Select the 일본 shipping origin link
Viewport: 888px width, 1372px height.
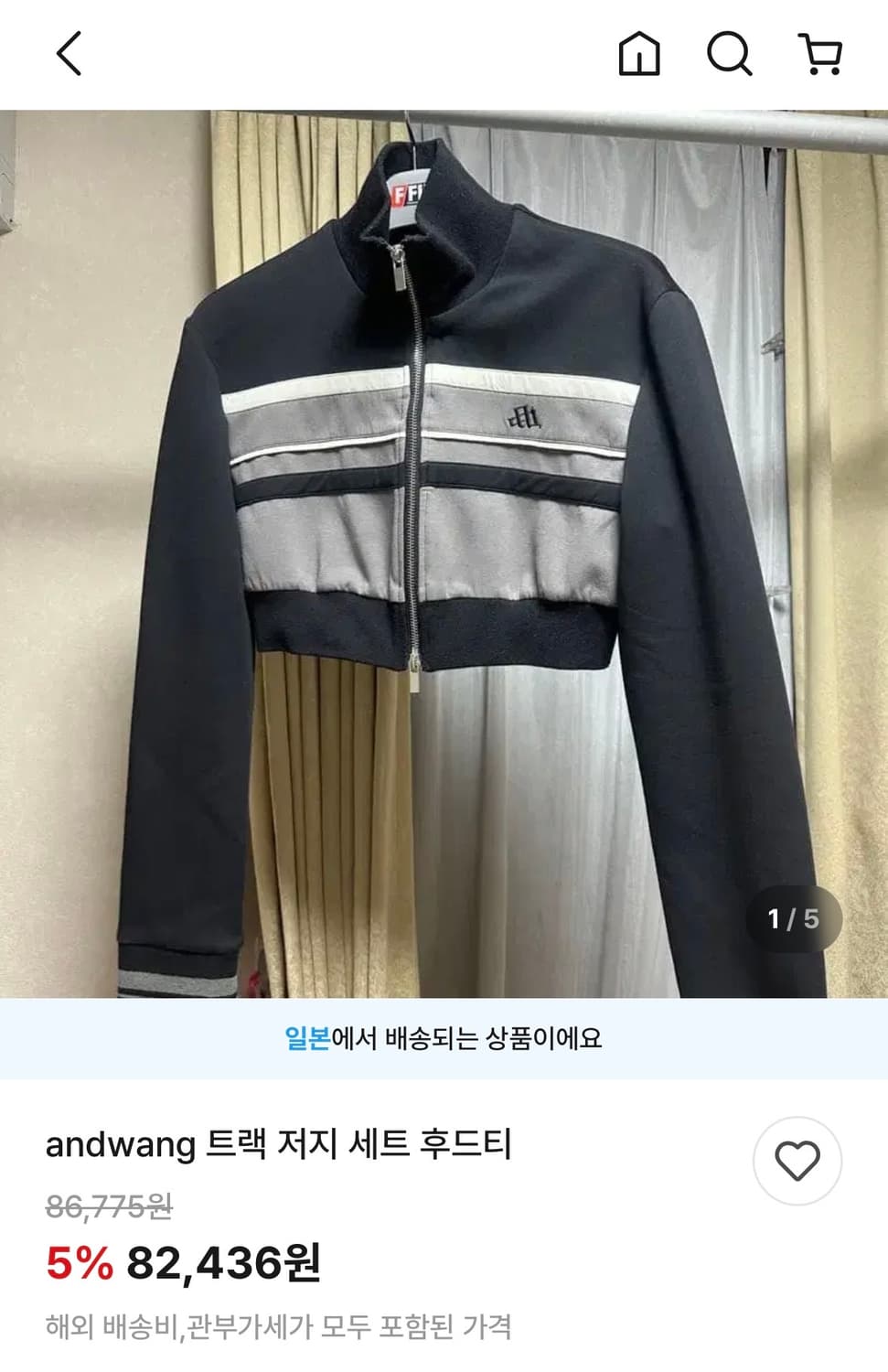[303, 1038]
